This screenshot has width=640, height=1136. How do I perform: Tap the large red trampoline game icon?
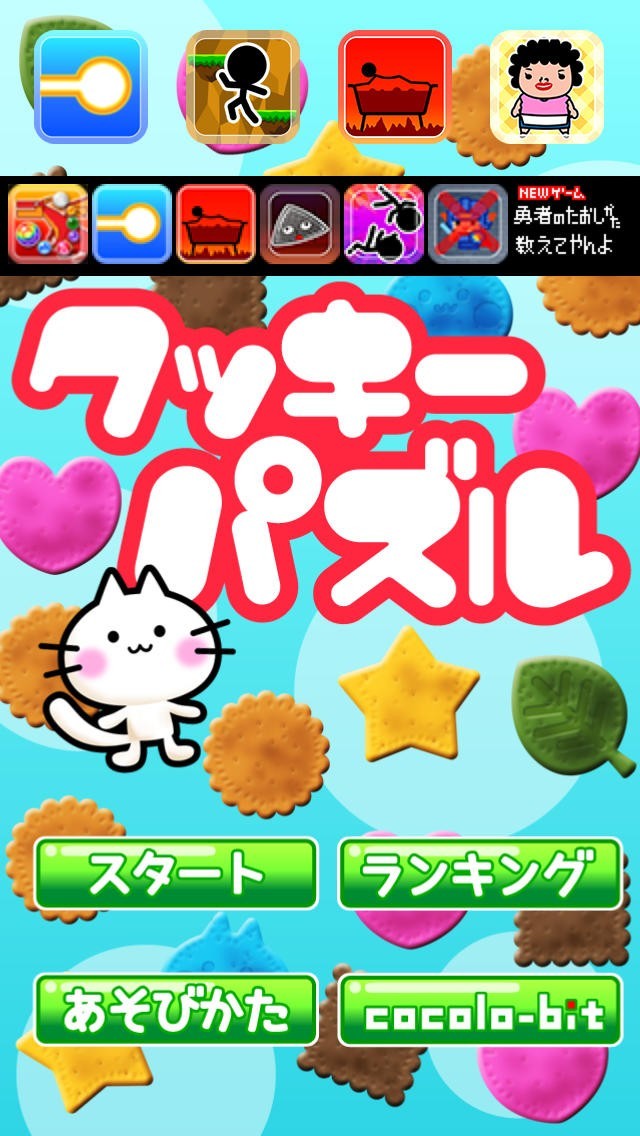point(395,87)
